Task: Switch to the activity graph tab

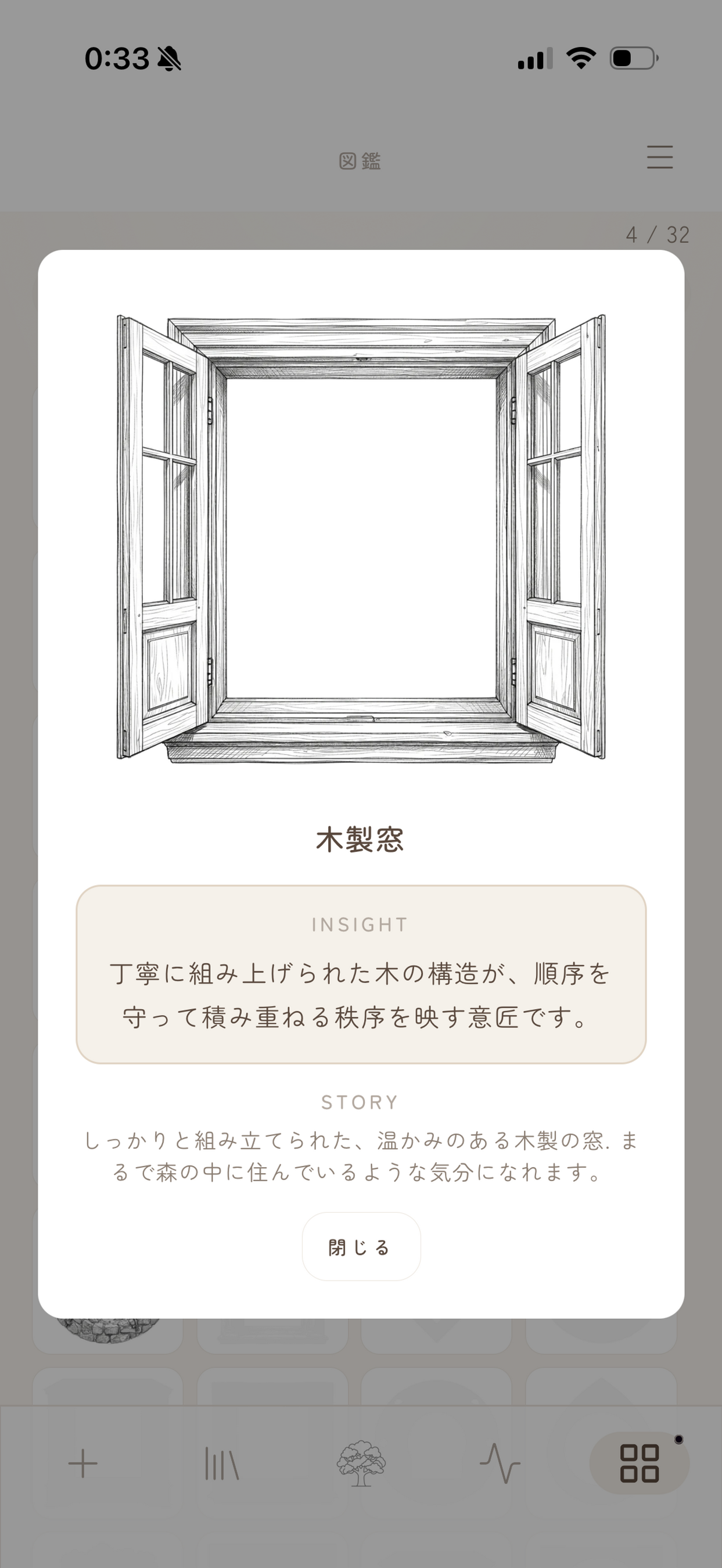Action: [500, 1464]
